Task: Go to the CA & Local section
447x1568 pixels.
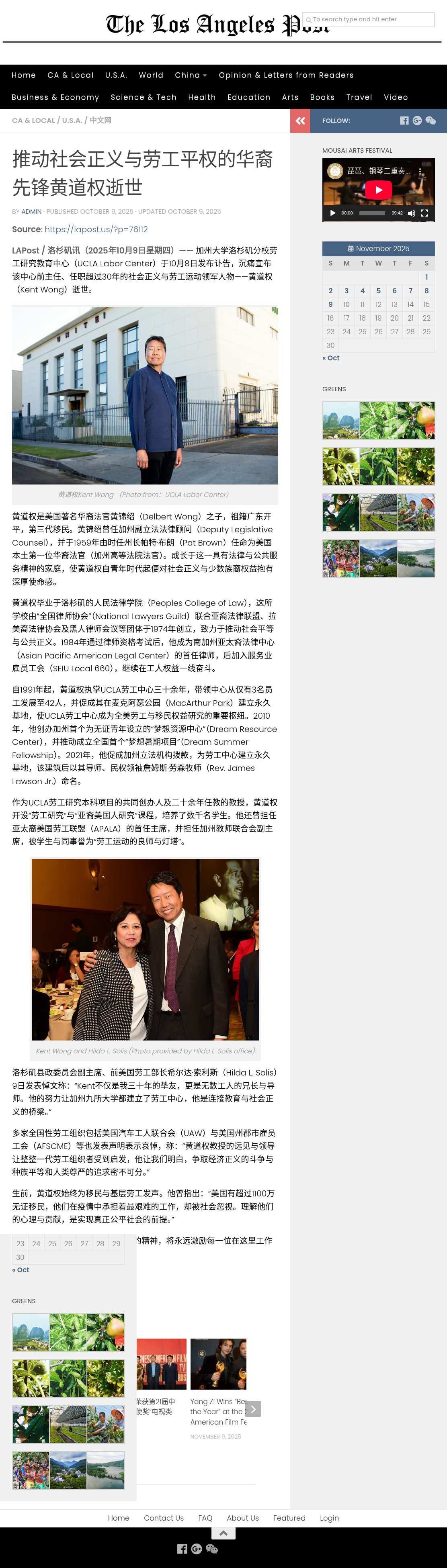Action: pos(71,76)
